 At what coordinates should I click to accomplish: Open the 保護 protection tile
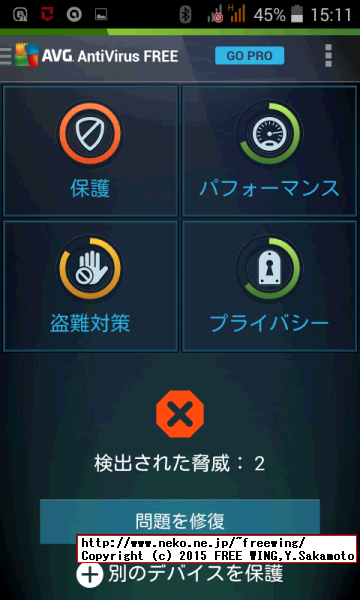91,151
